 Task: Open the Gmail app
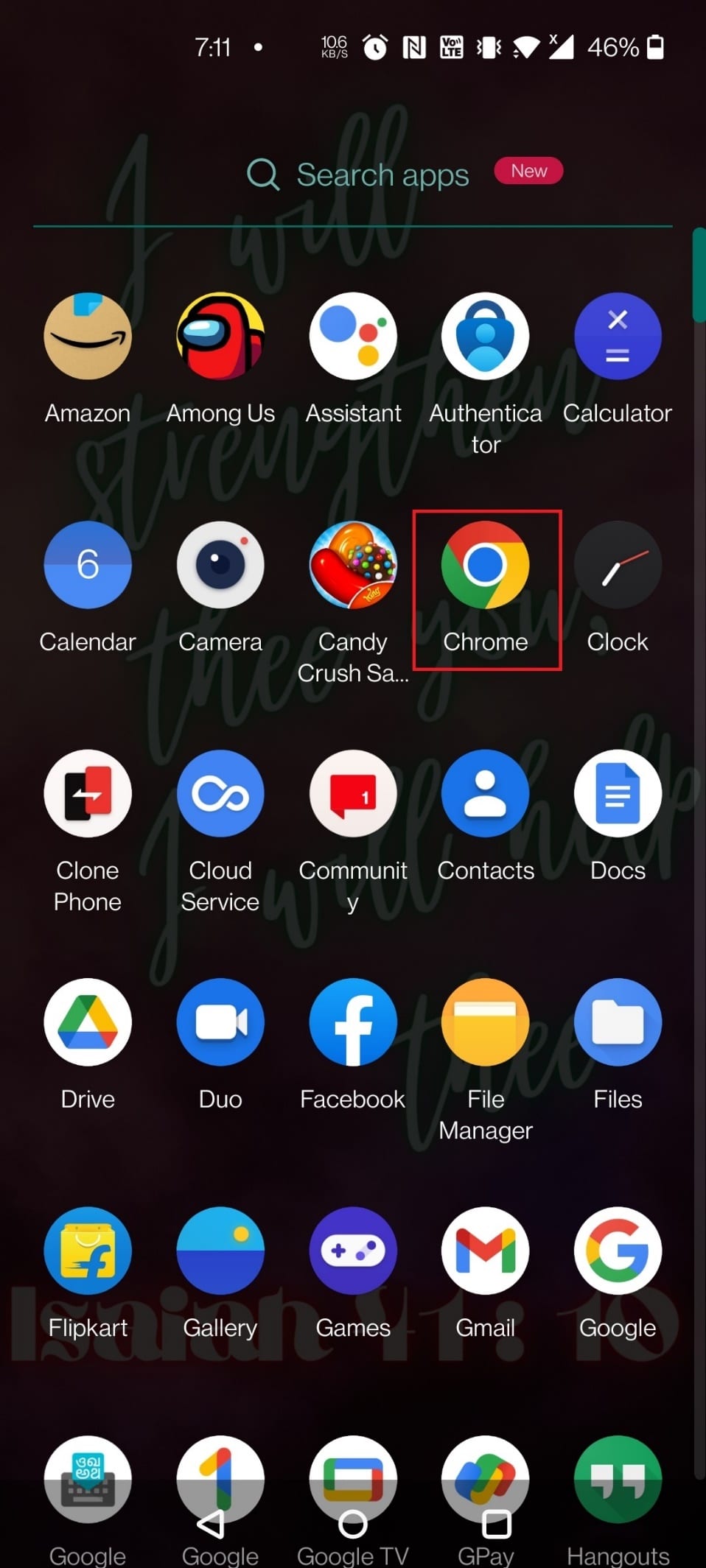pos(485,1251)
